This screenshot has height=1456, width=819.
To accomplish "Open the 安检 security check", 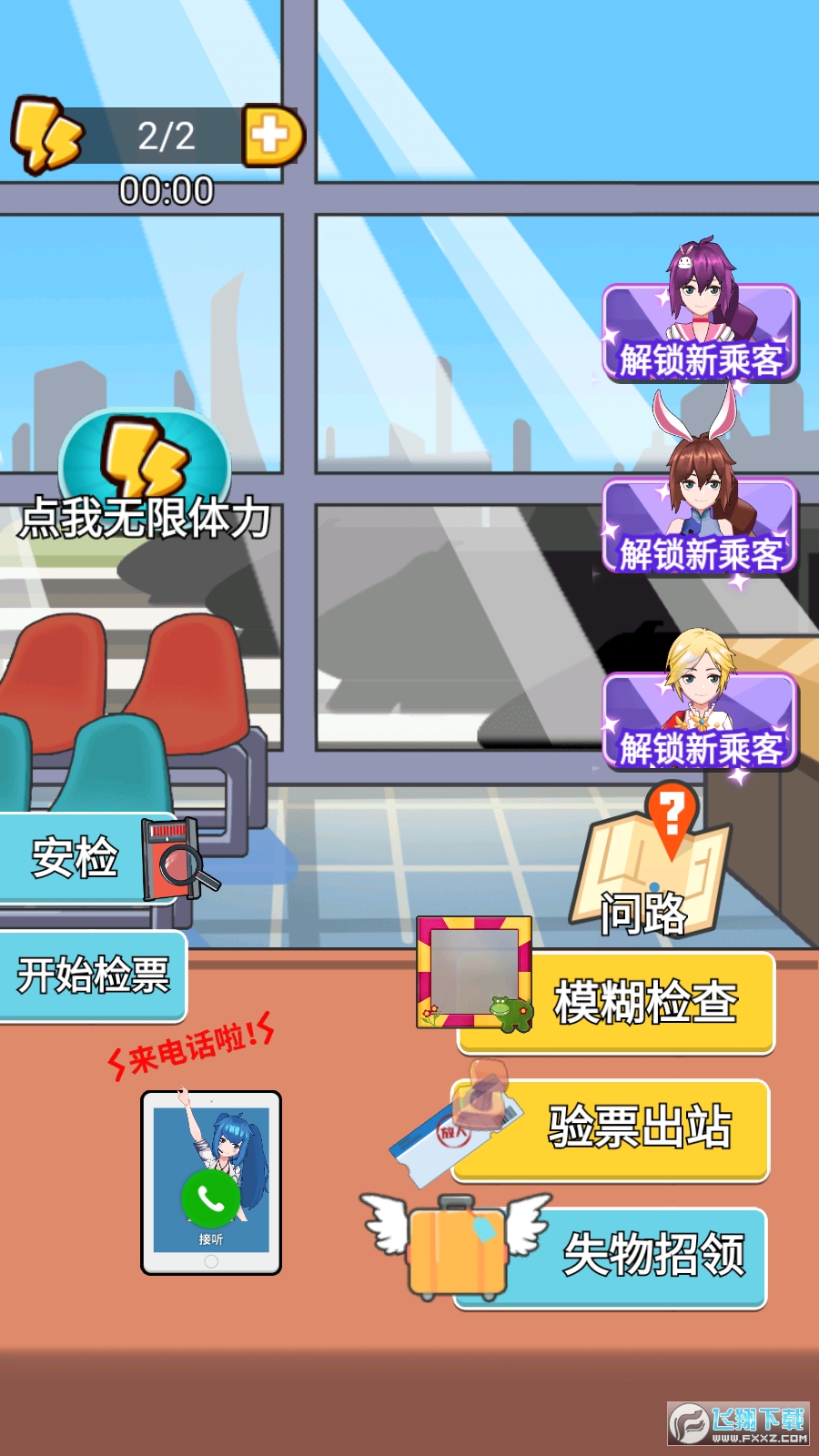I will [x=91, y=857].
